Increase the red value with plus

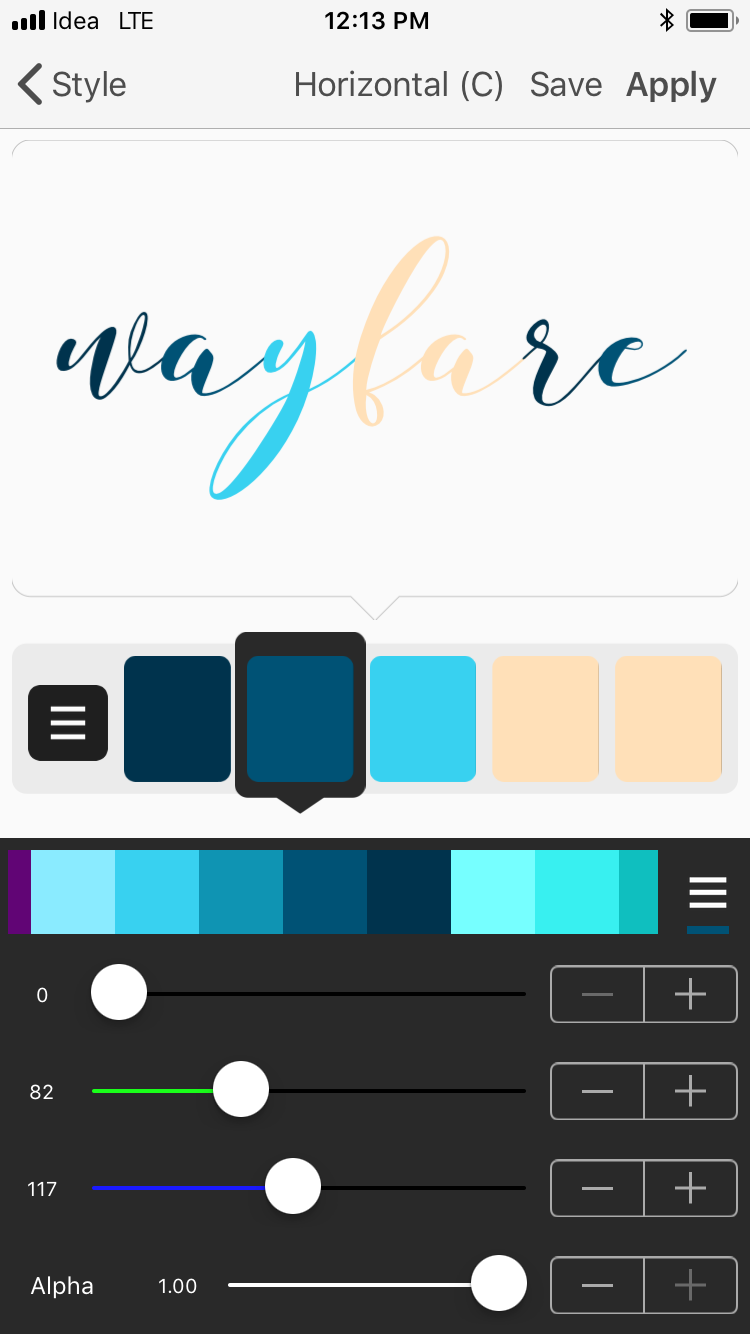pyautogui.click(x=691, y=994)
